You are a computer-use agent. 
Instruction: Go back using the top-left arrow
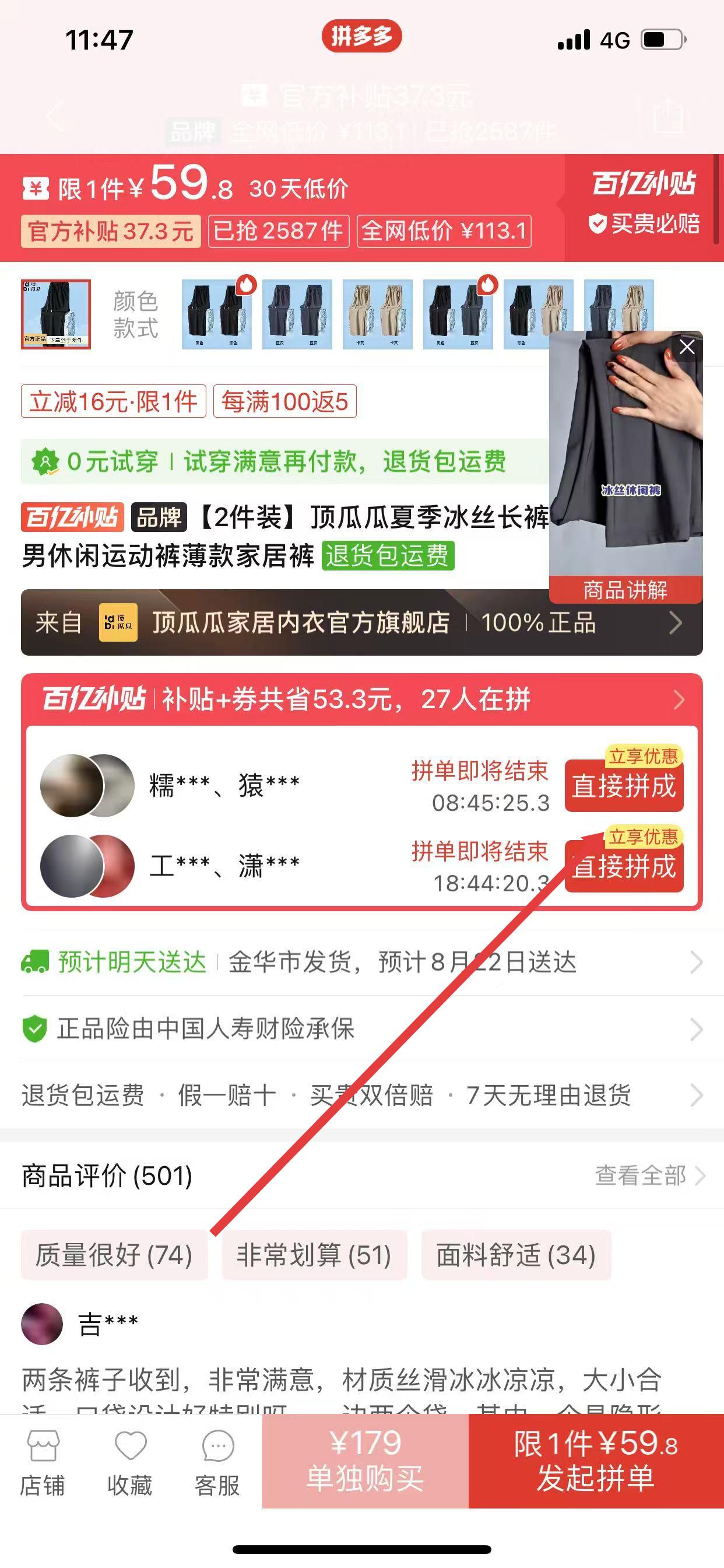pos(56,114)
